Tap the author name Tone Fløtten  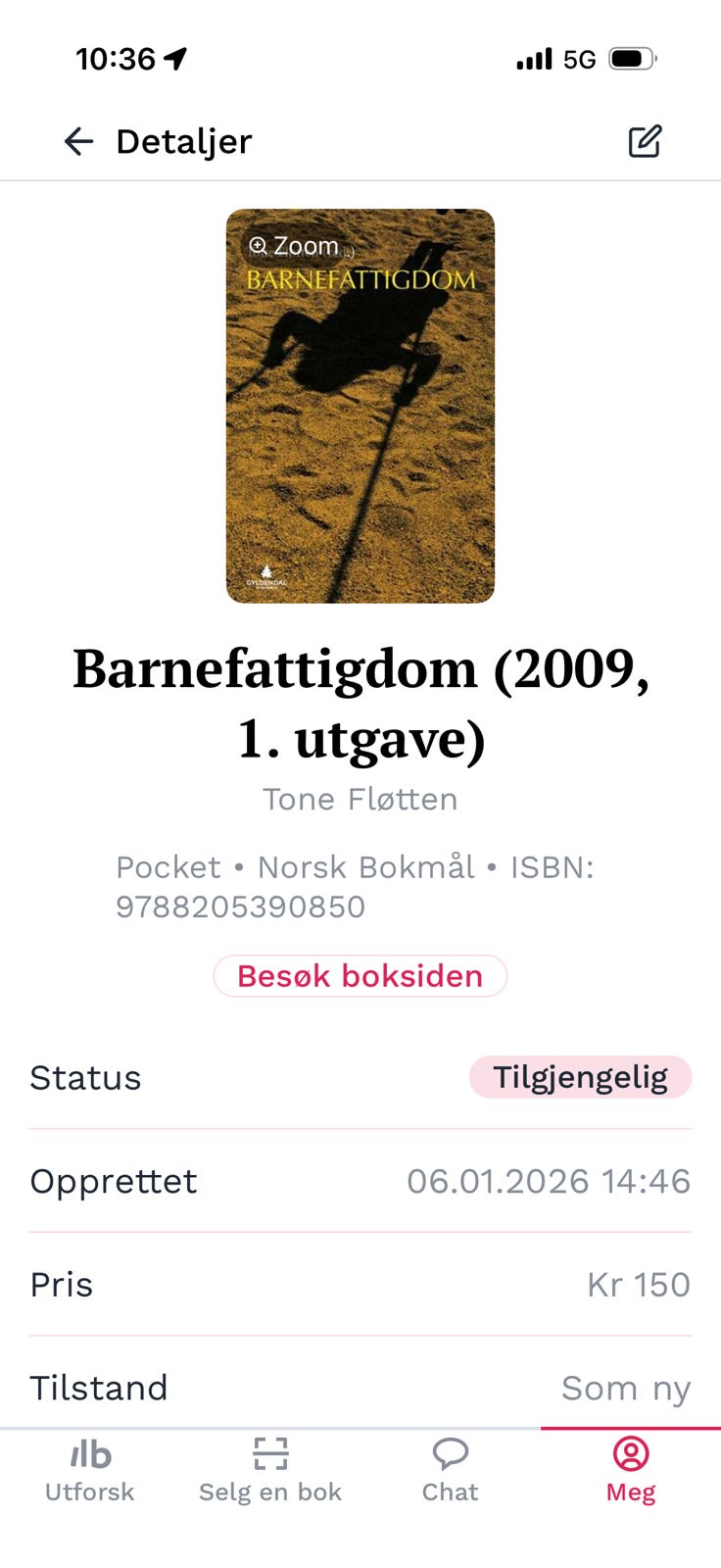tap(360, 799)
